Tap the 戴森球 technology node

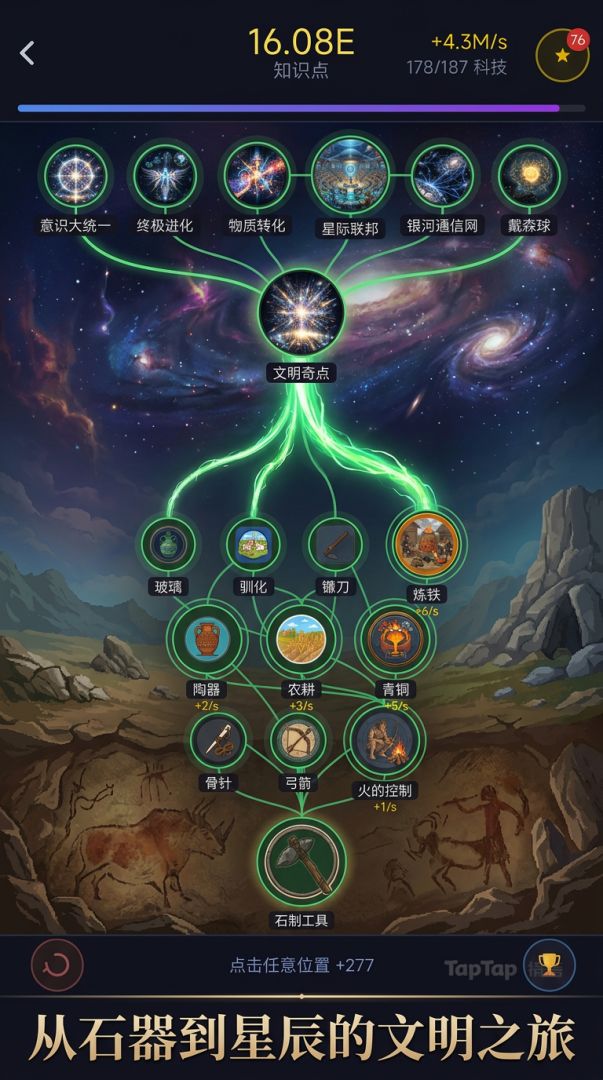[527, 174]
